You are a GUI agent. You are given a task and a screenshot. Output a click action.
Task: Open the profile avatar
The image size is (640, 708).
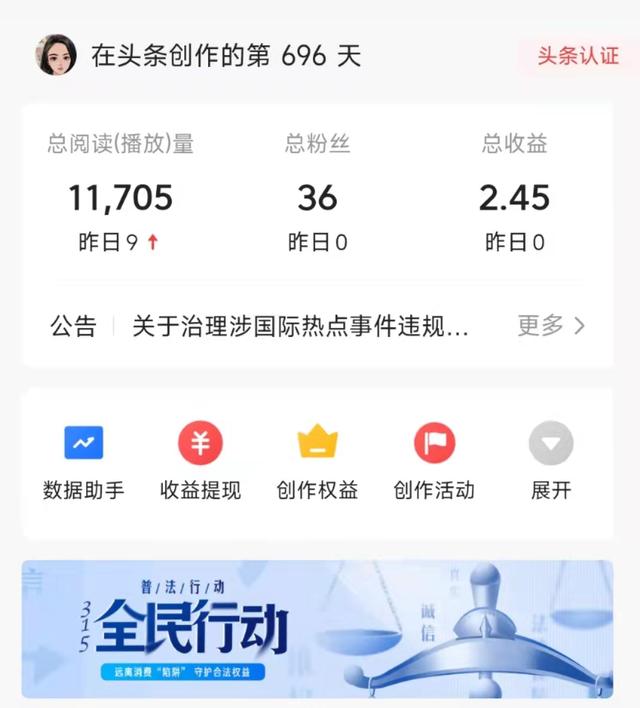[56, 56]
